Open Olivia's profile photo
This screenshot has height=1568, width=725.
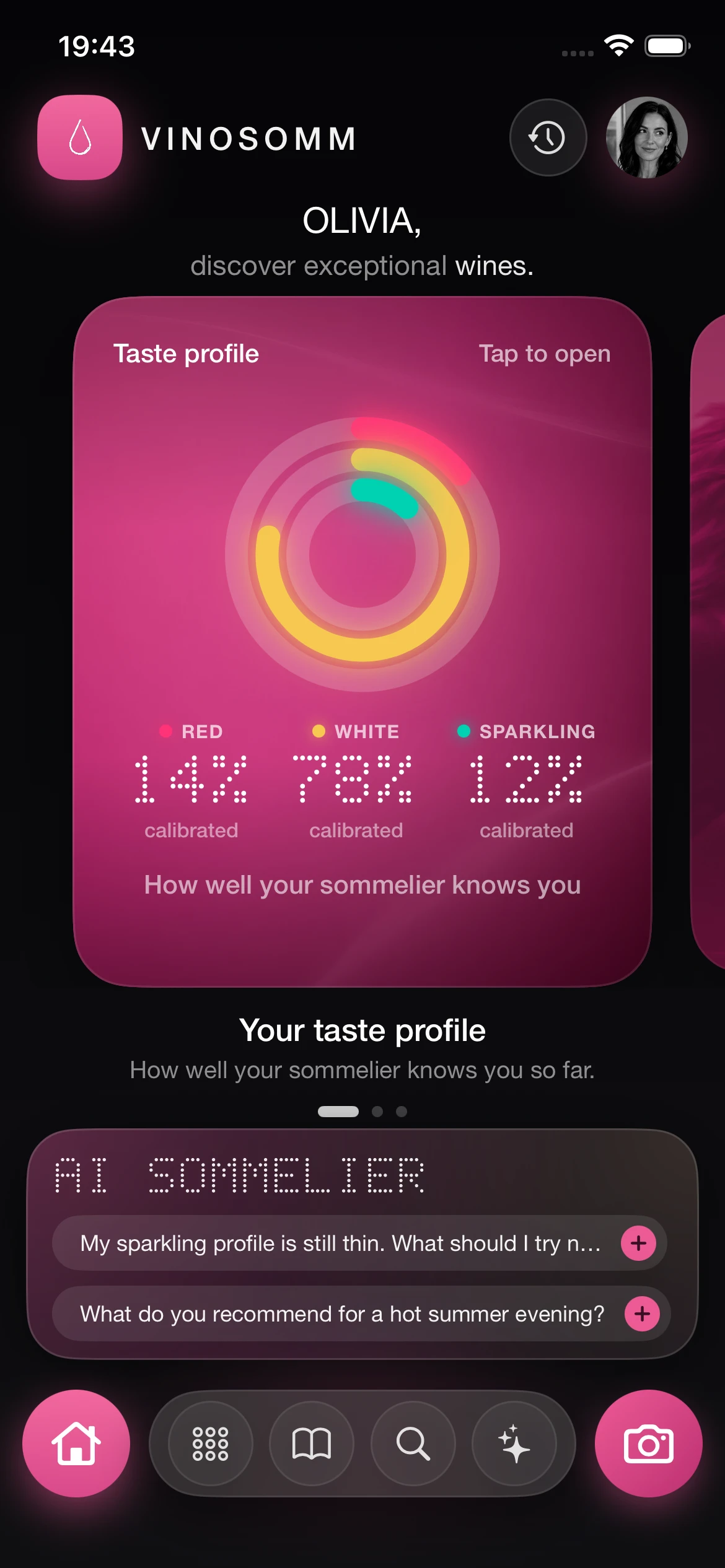(647, 137)
